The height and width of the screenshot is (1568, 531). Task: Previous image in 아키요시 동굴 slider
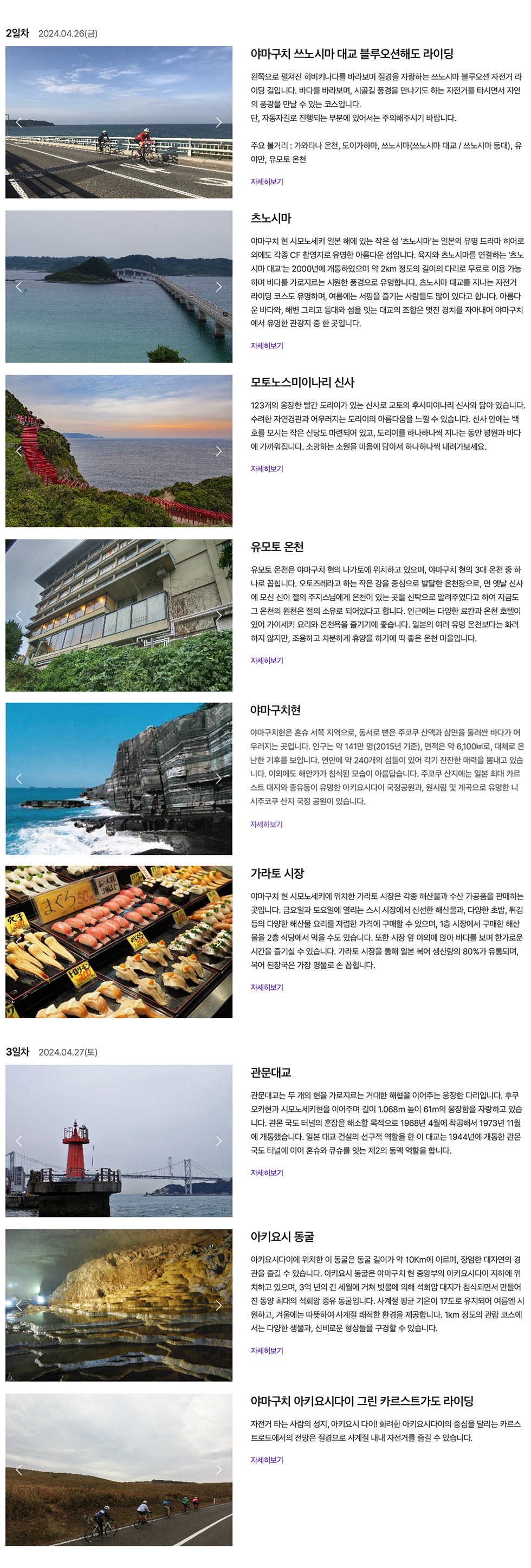[19, 1305]
